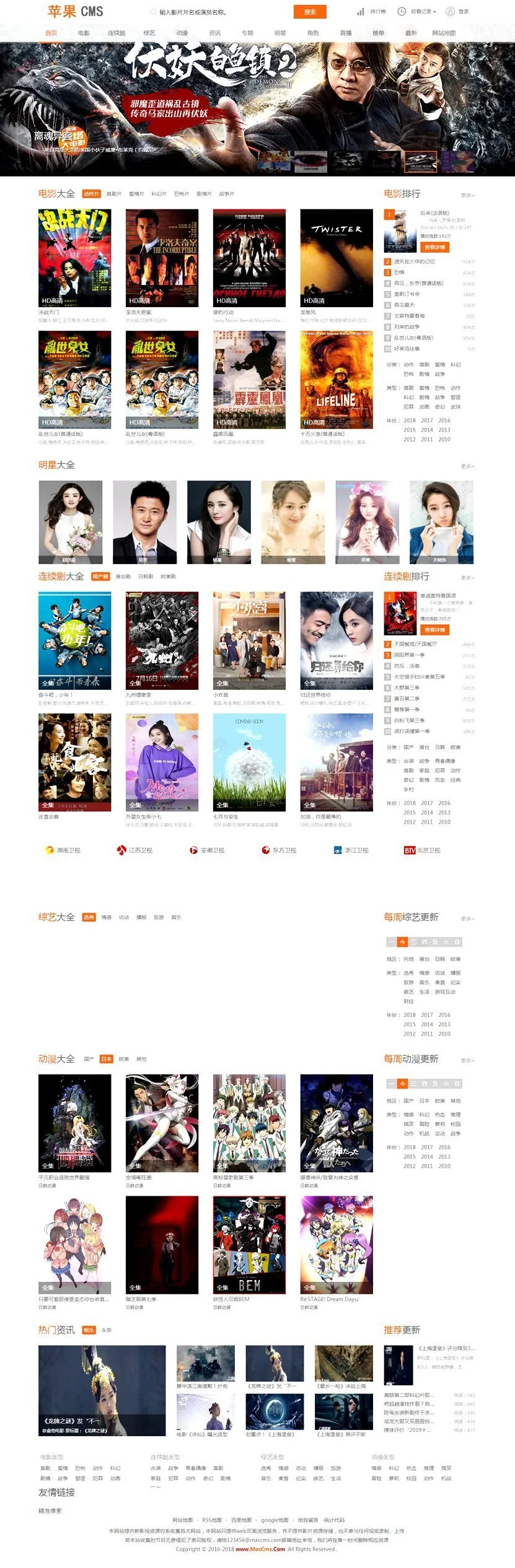Screen dimensions: 515x1568
Task: Tap the orange 搜索 button
Action: (309, 12)
